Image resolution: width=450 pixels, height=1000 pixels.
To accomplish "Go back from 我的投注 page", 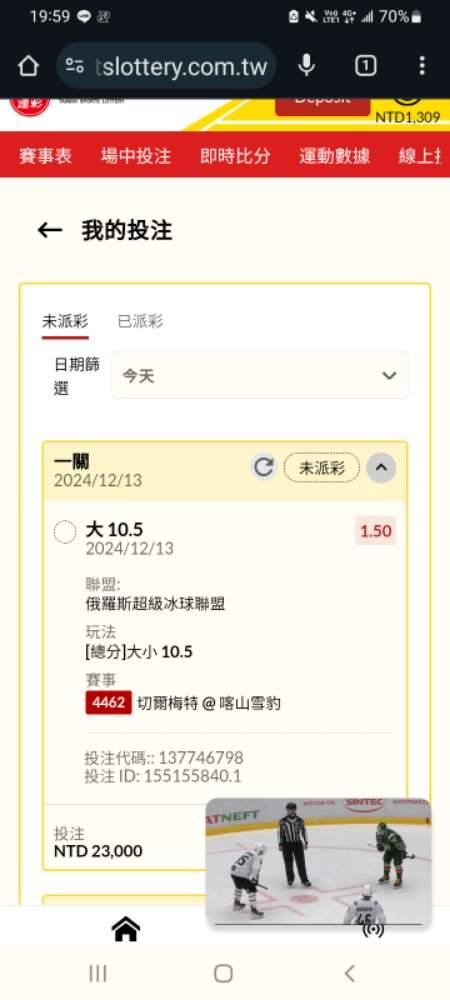I will click(50, 230).
